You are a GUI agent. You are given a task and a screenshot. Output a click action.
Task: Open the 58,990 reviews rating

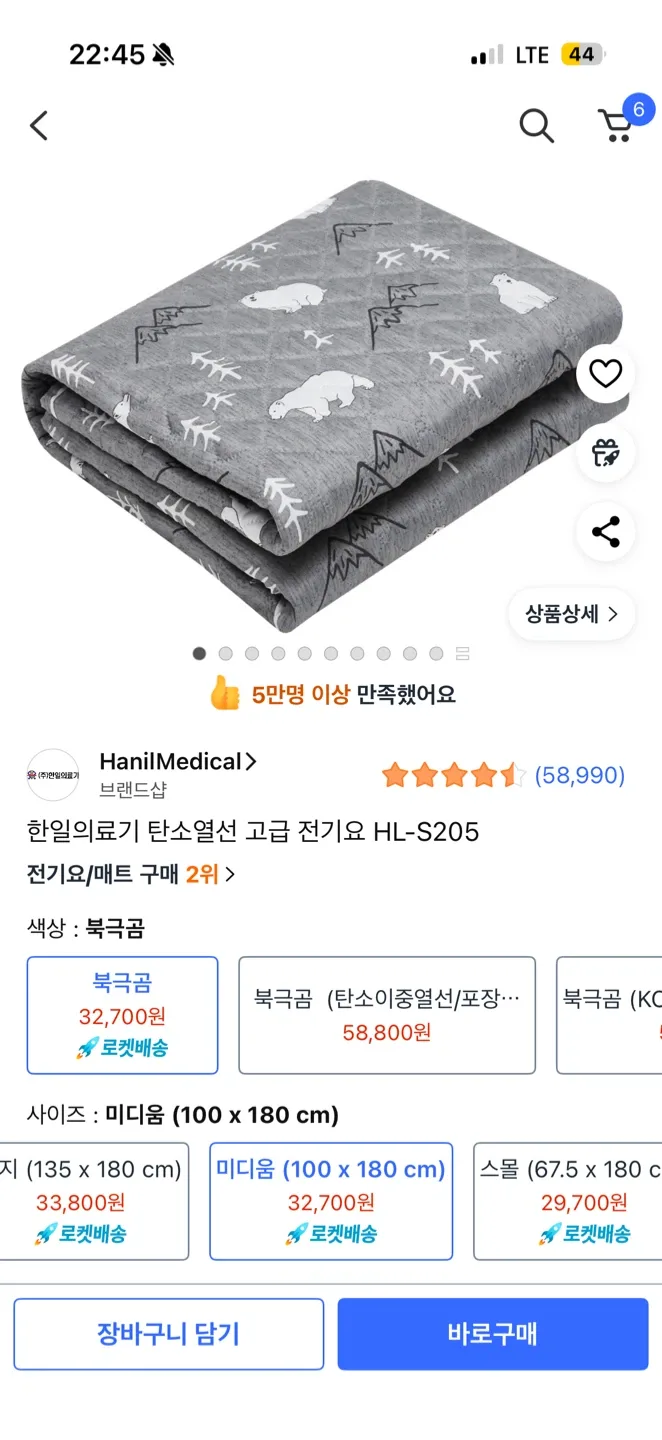pyautogui.click(x=503, y=775)
